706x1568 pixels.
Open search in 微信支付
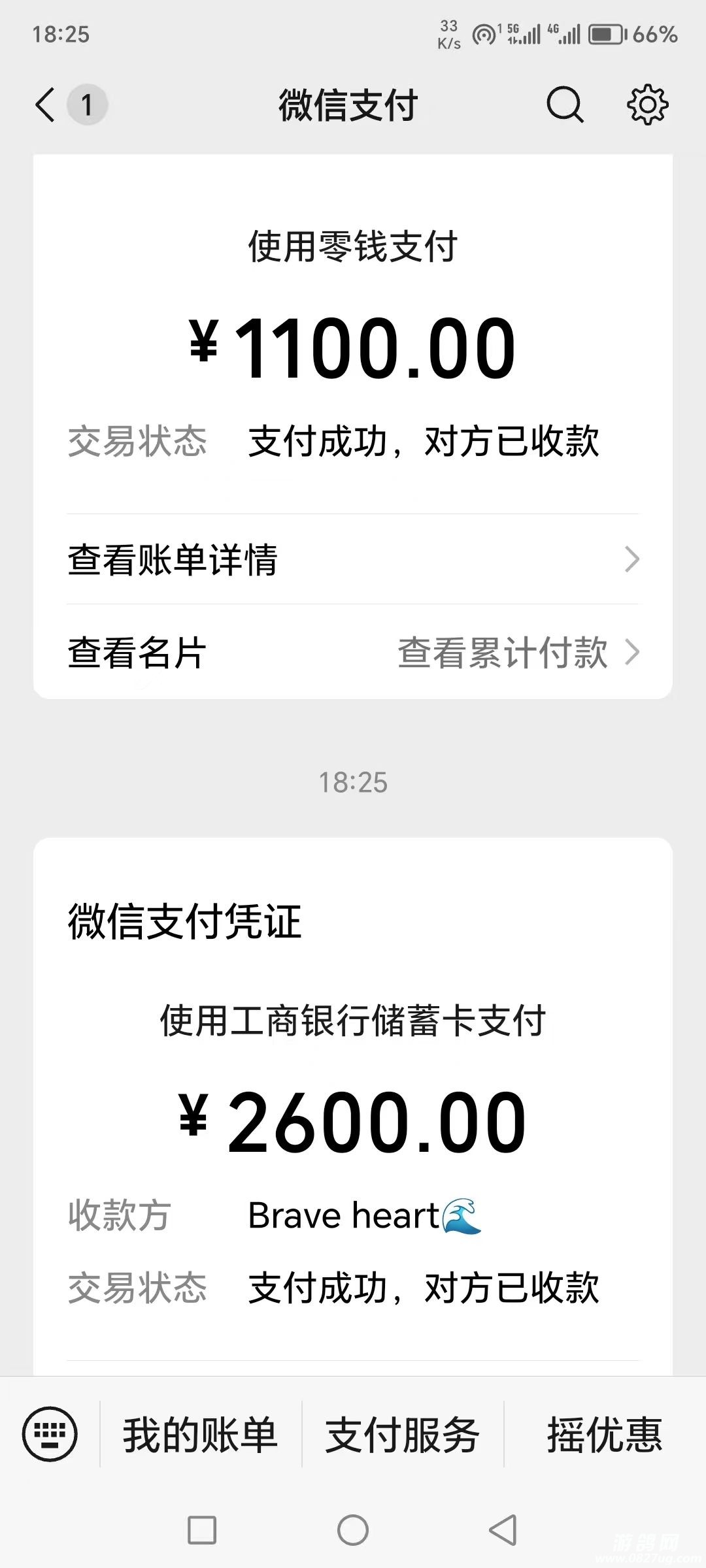coord(565,105)
